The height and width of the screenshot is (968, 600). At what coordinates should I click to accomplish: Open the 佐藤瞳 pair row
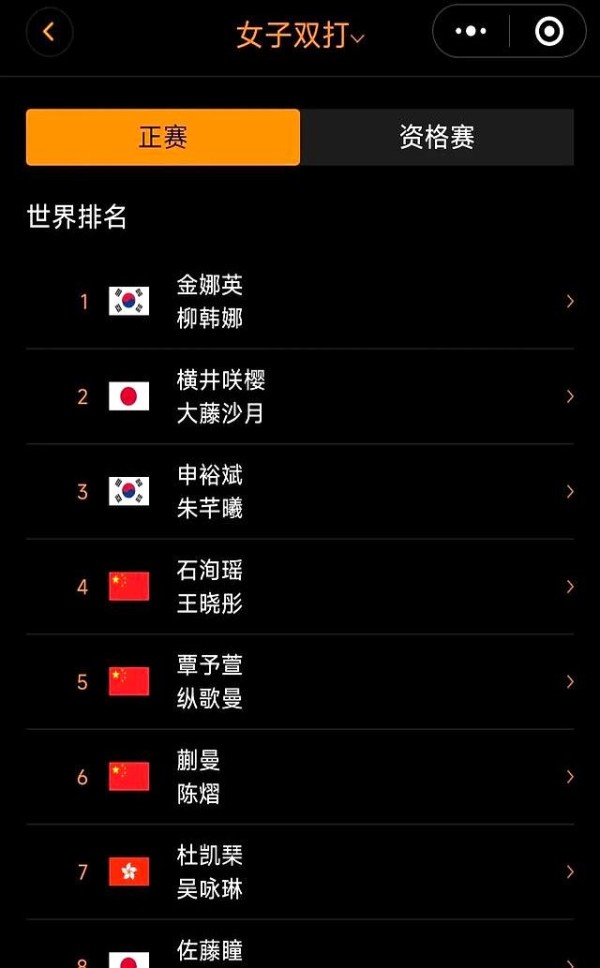pos(300,952)
